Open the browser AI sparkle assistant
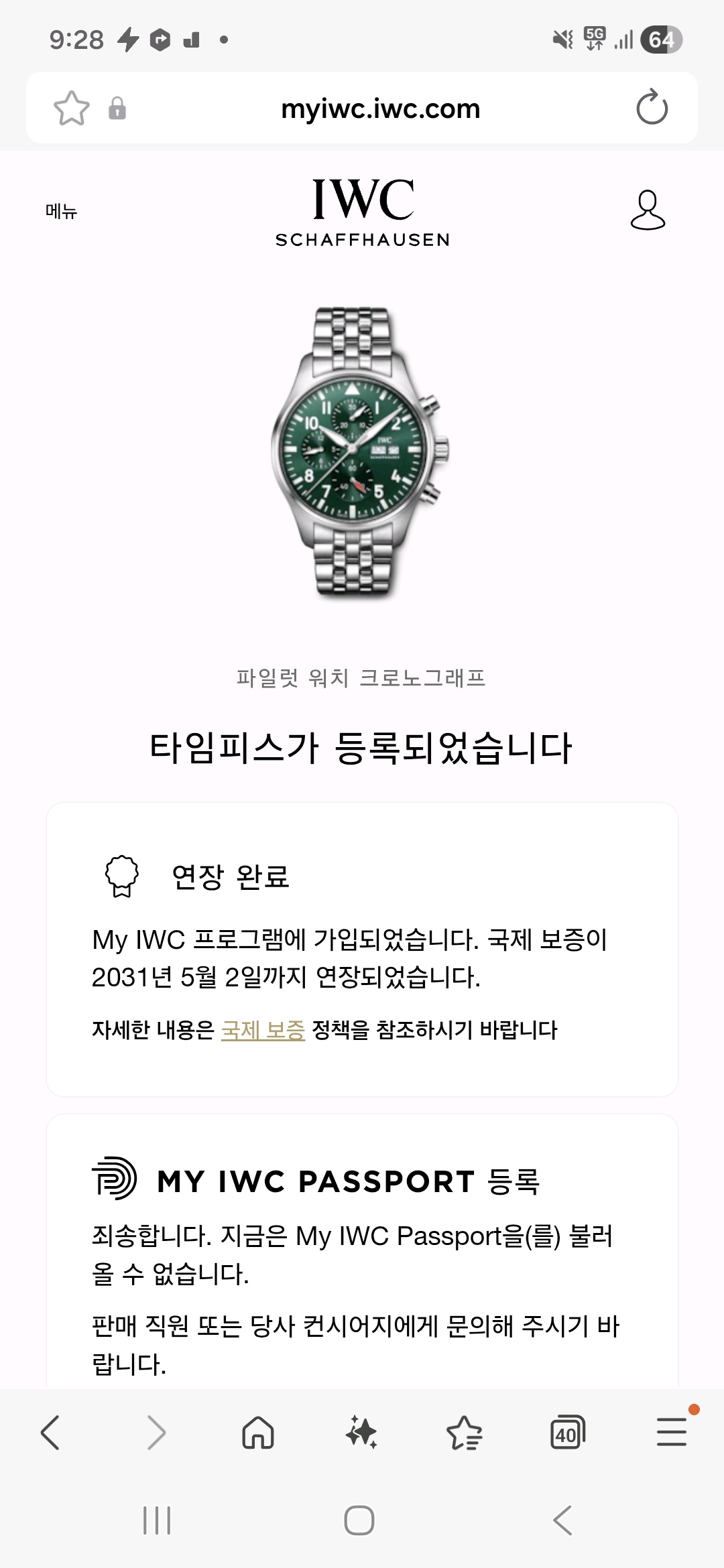This screenshot has width=724, height=1568. [361, 1433]
